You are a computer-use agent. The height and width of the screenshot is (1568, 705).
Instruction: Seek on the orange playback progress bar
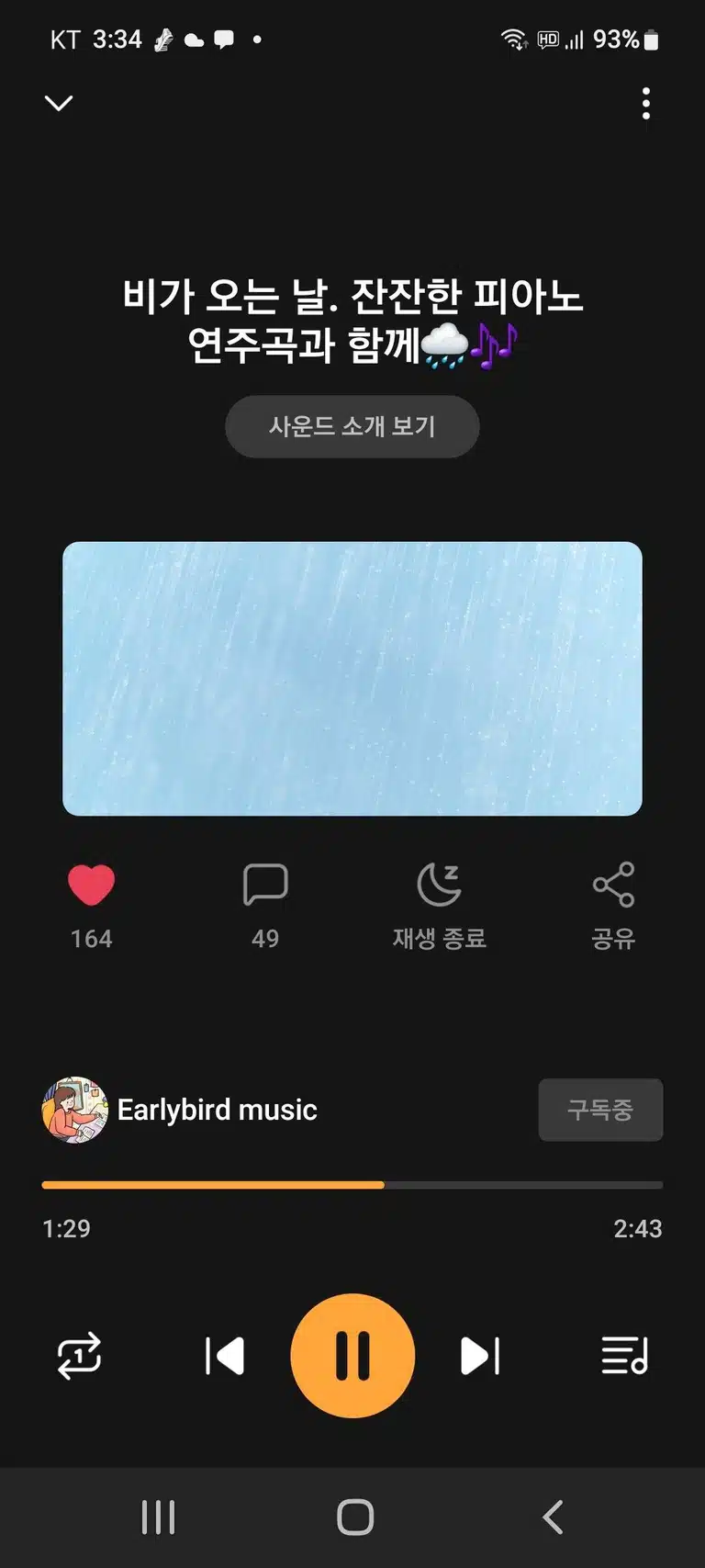click(x=352, y=1185)
